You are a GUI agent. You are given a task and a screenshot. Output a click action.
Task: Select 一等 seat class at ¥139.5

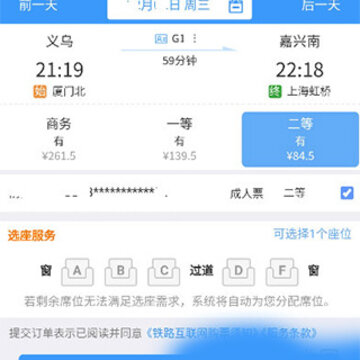pos(180,139)
